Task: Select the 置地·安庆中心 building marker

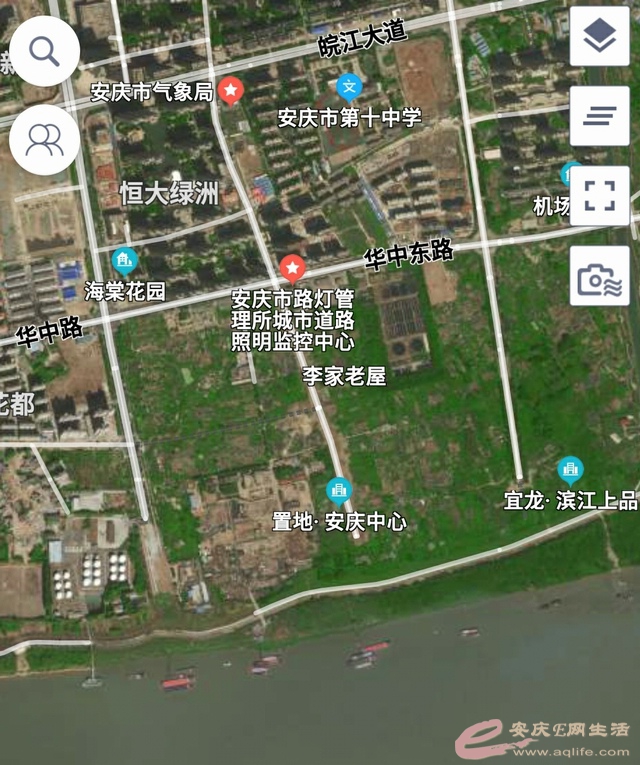Action: (339, 491)
